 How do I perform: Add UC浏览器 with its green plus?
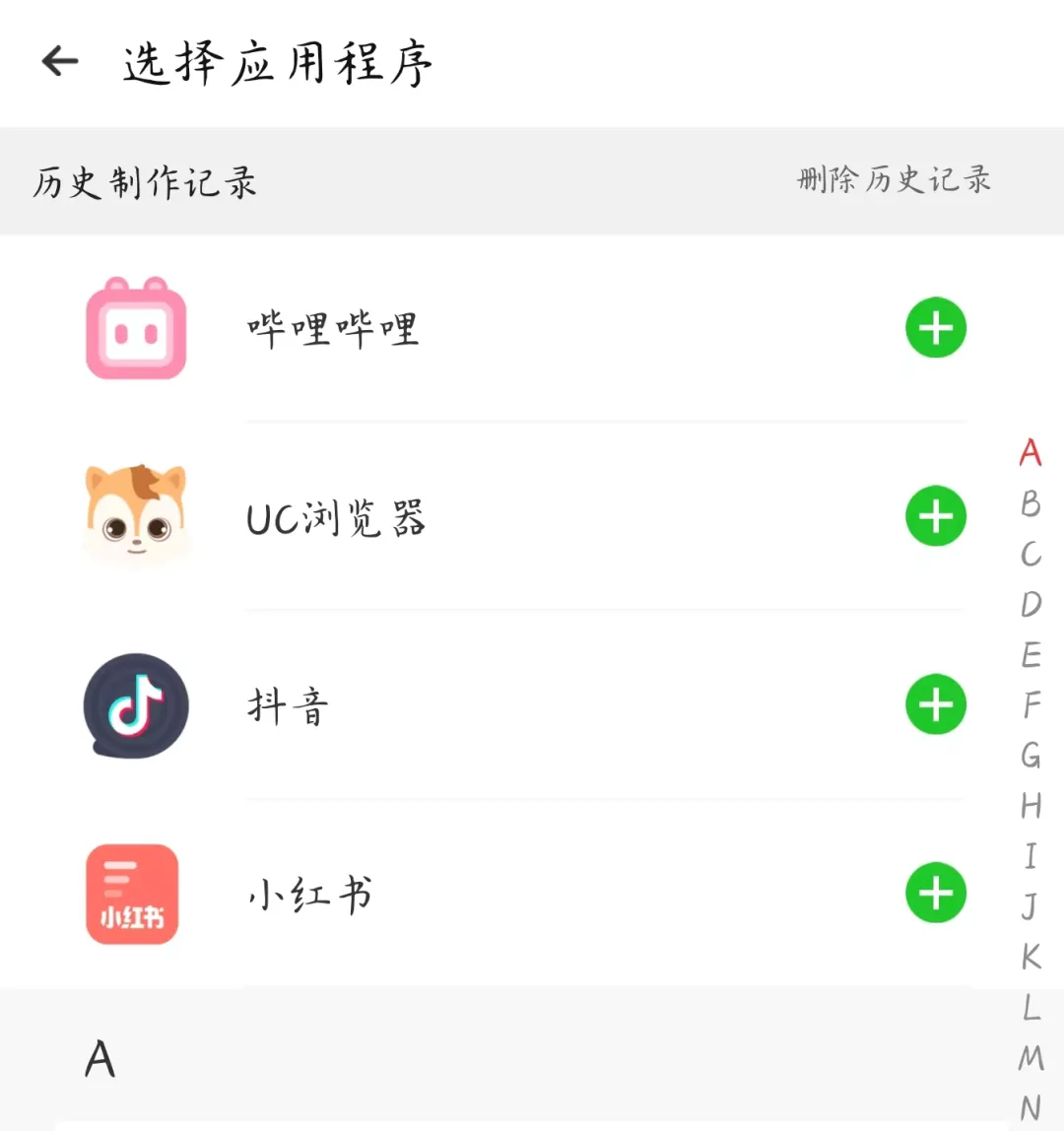coord(935,516)
